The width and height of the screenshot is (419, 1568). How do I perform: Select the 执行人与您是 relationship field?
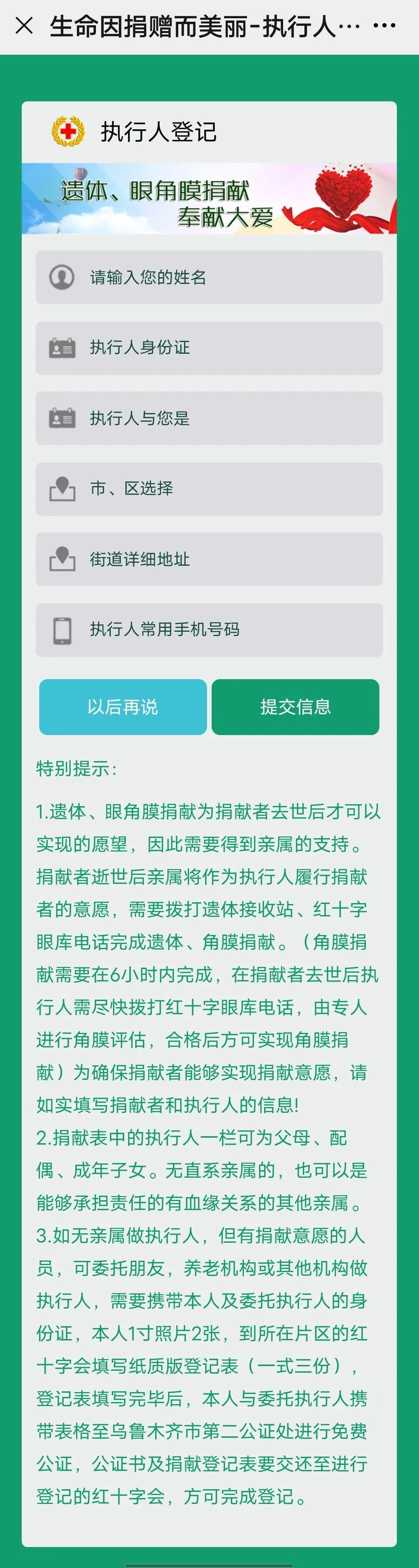coord(209,418)
